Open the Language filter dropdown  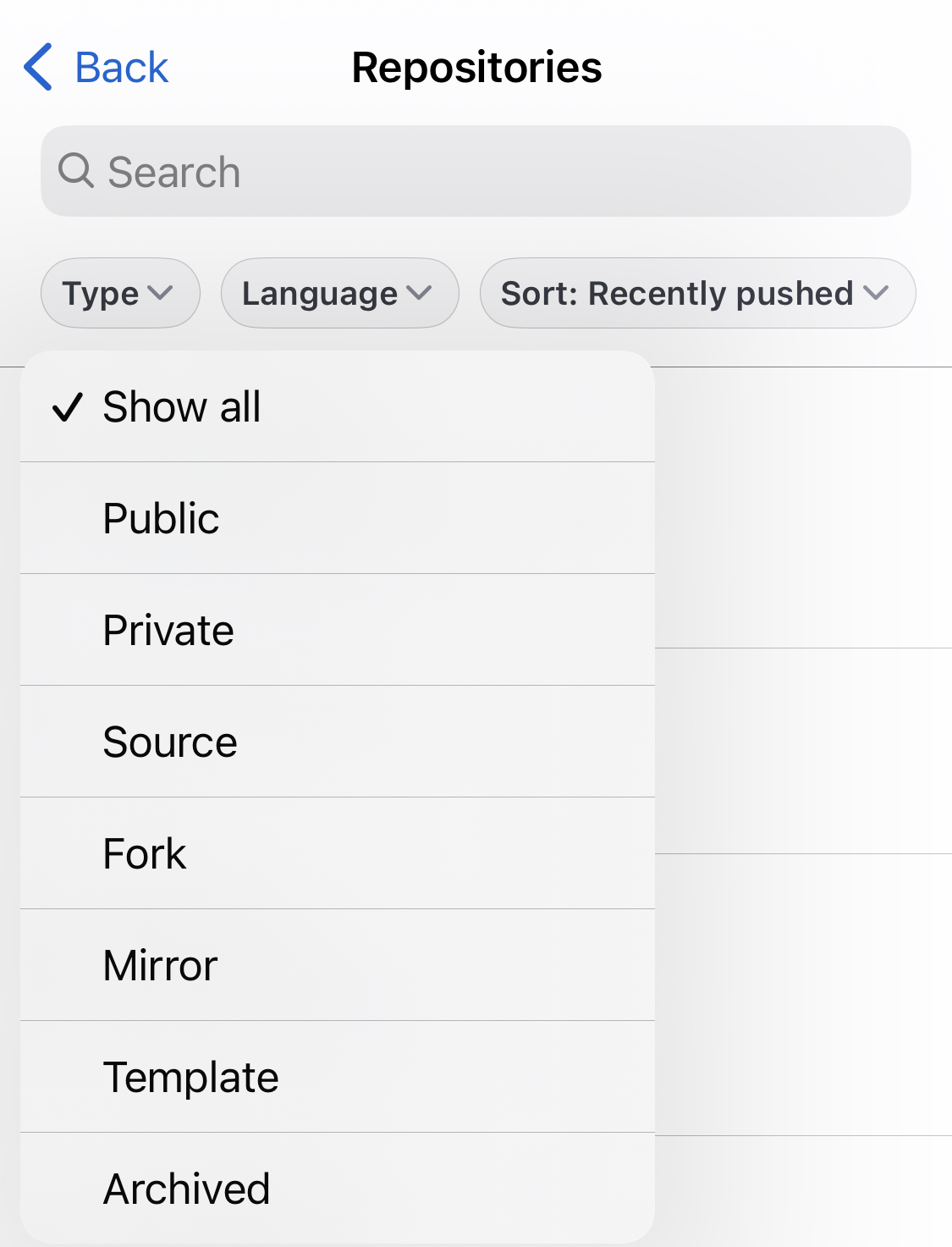coord(339,293)
